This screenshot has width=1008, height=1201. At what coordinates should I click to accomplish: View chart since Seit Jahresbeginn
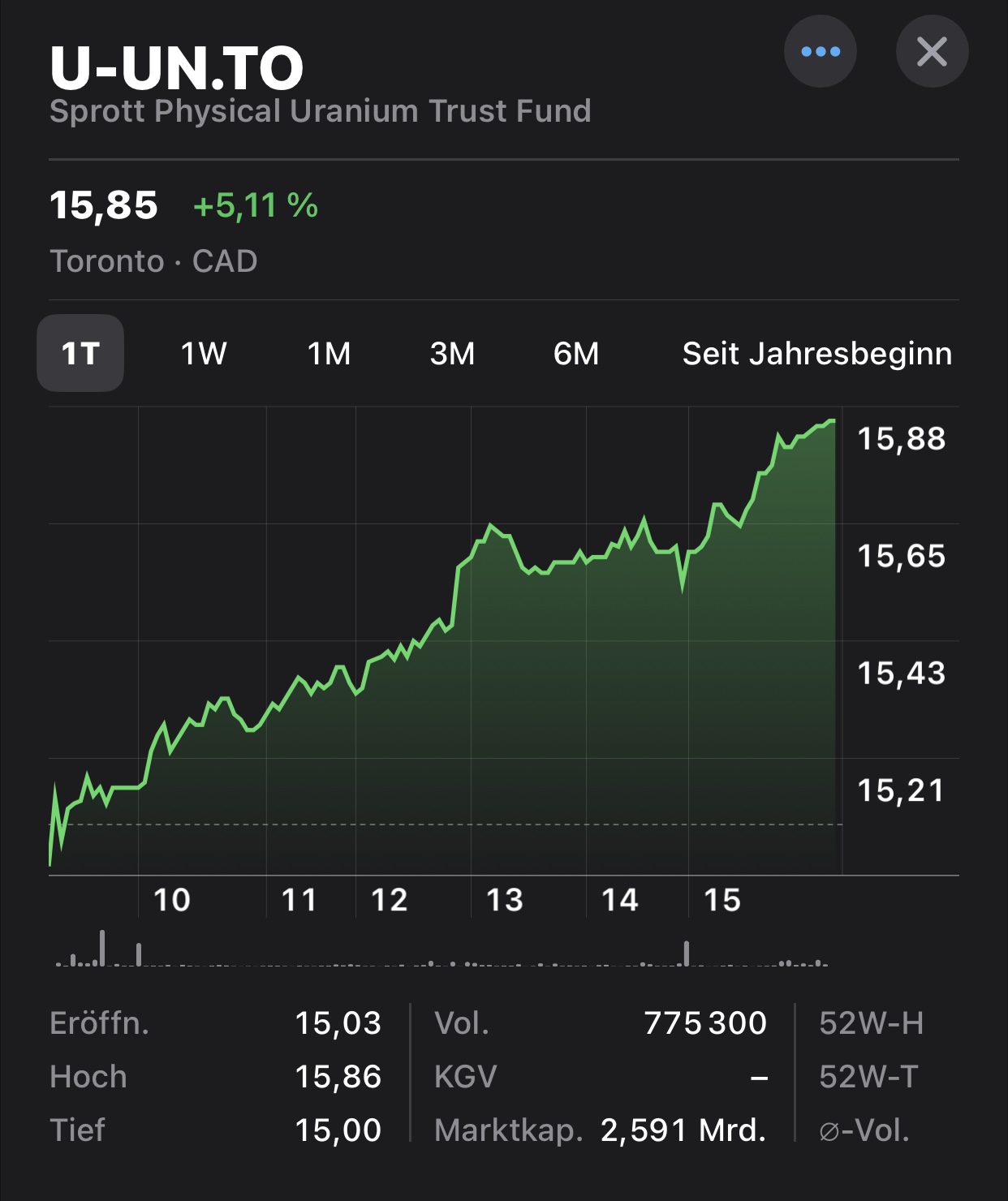point(818,354)
